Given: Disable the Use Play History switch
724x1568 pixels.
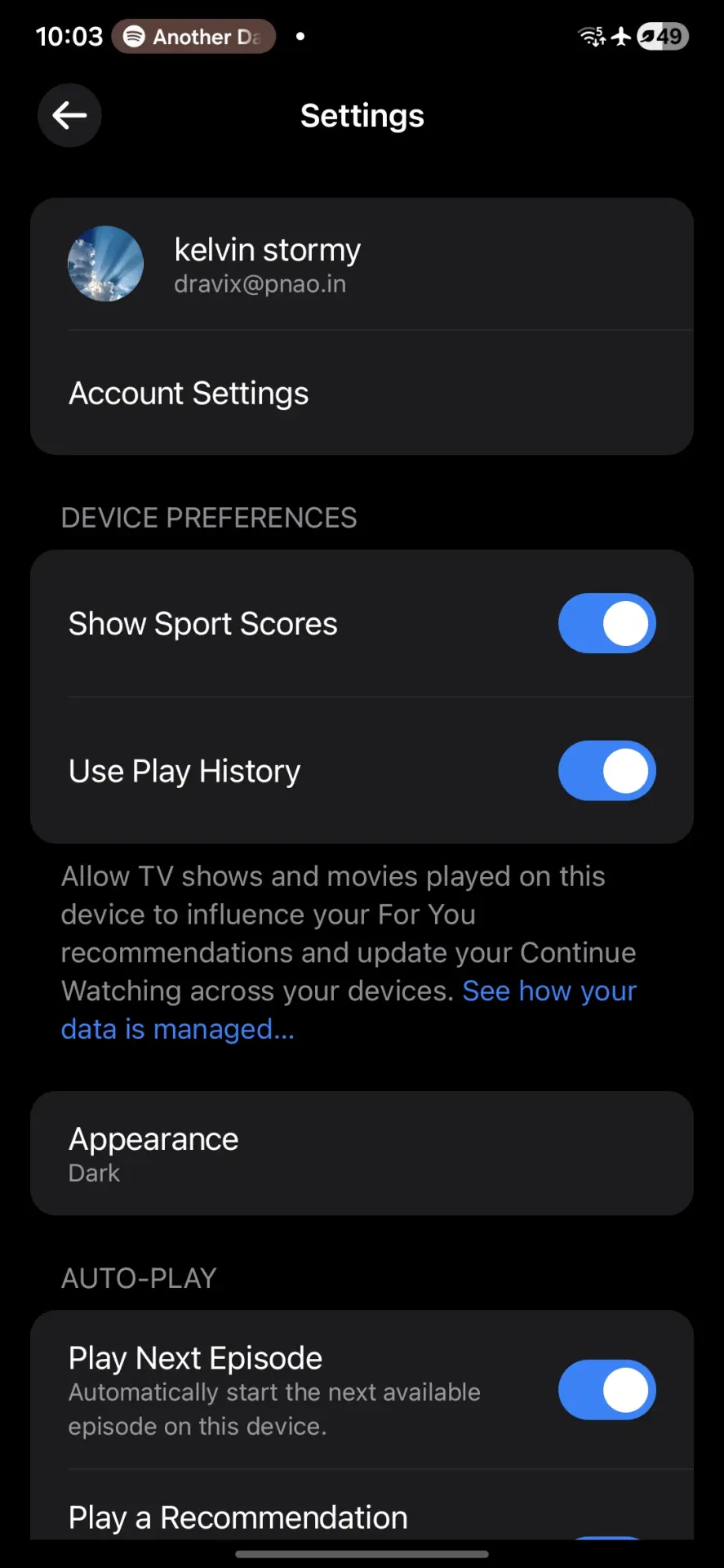Looking at the screenshot, I should pos(606,771).
